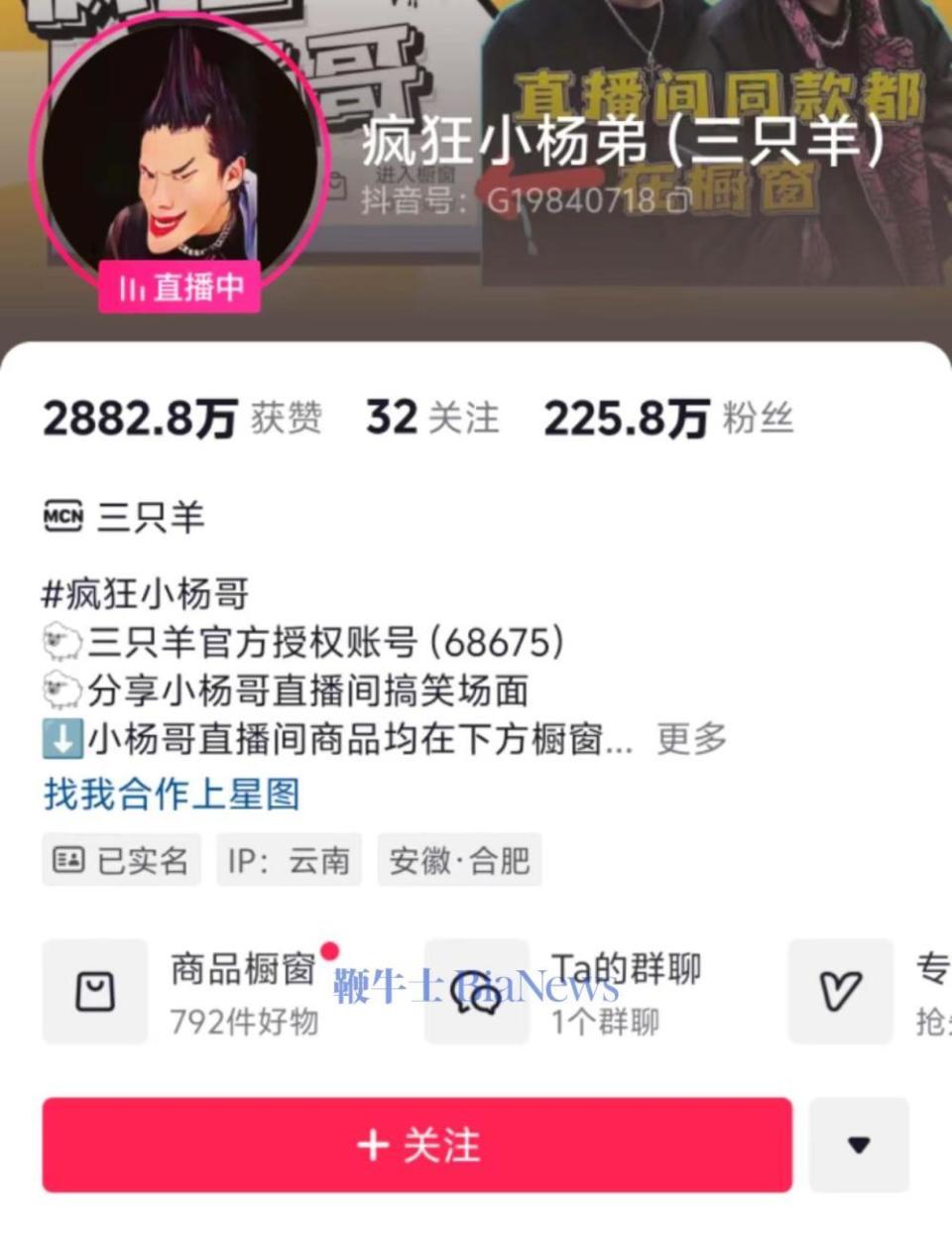Open the 找我合作上星图 link
The image size is (952, 1234).
coord(172,794)
